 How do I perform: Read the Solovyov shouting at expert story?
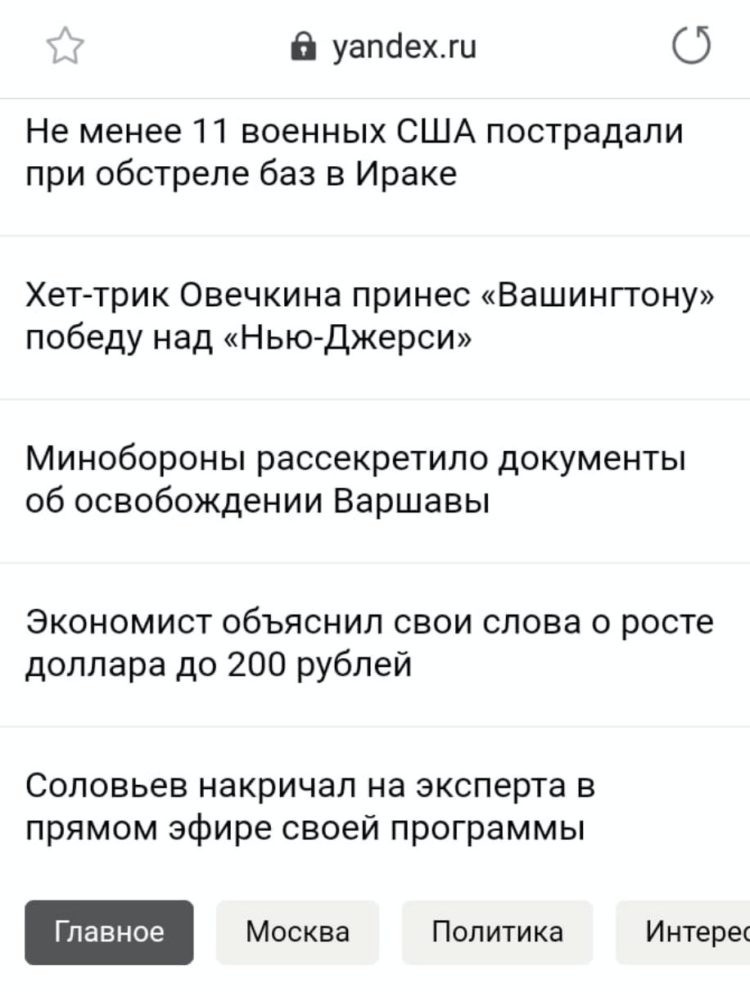(310, 807)
